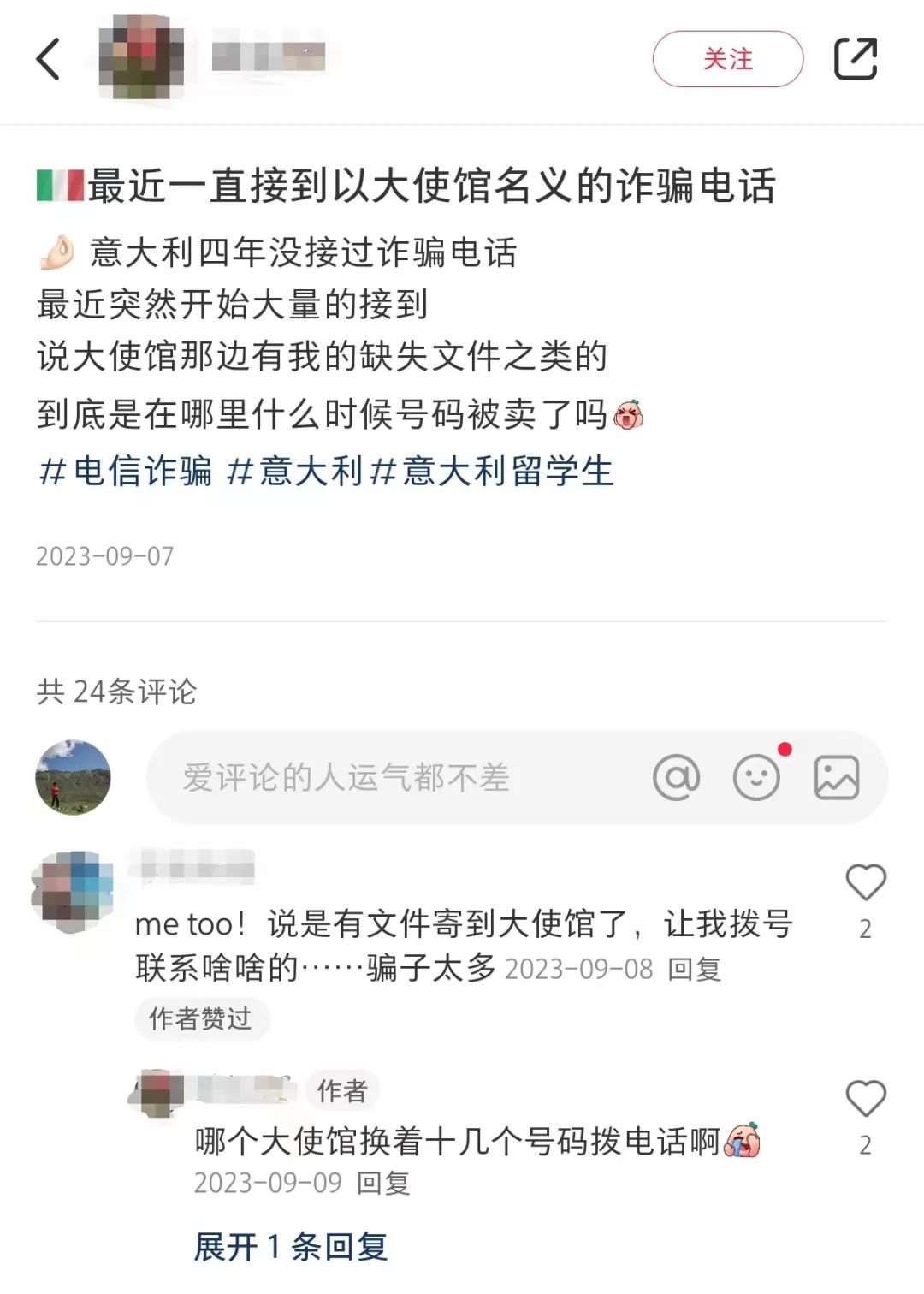
Task: Open the #意大利 hashtag
Action: click(x=295, y=472)
